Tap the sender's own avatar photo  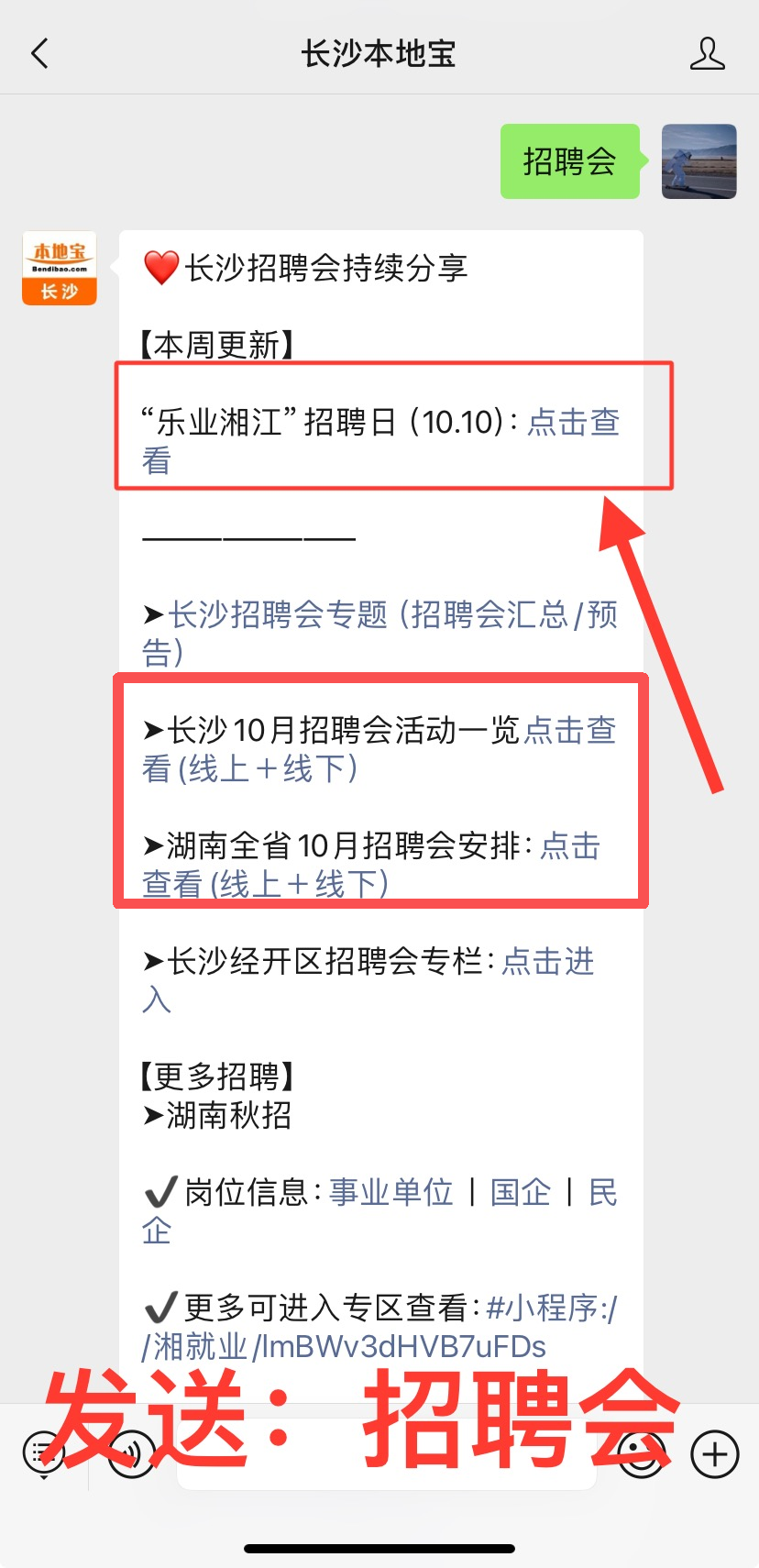click(x=699, y=161)
